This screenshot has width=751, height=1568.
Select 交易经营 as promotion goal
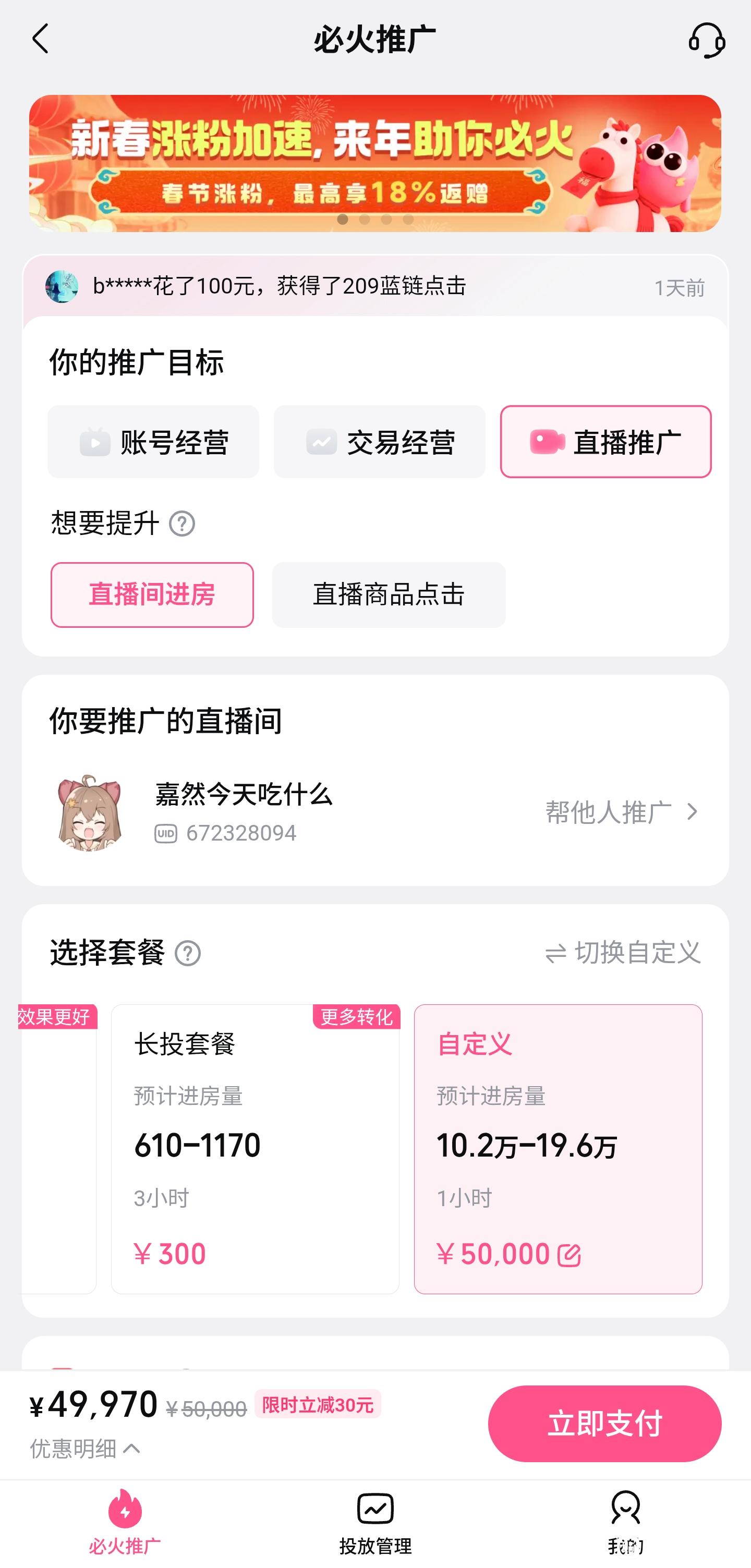tap(379, 442)
